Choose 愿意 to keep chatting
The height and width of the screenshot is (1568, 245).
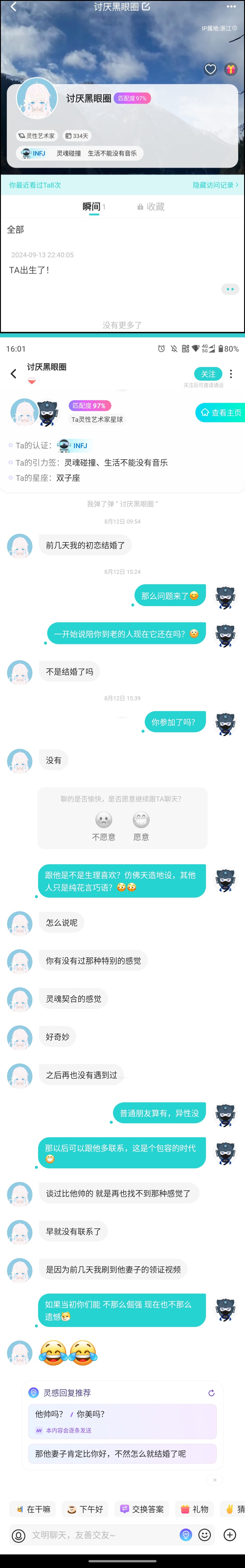pyautogui.click(x=141, y=825)
